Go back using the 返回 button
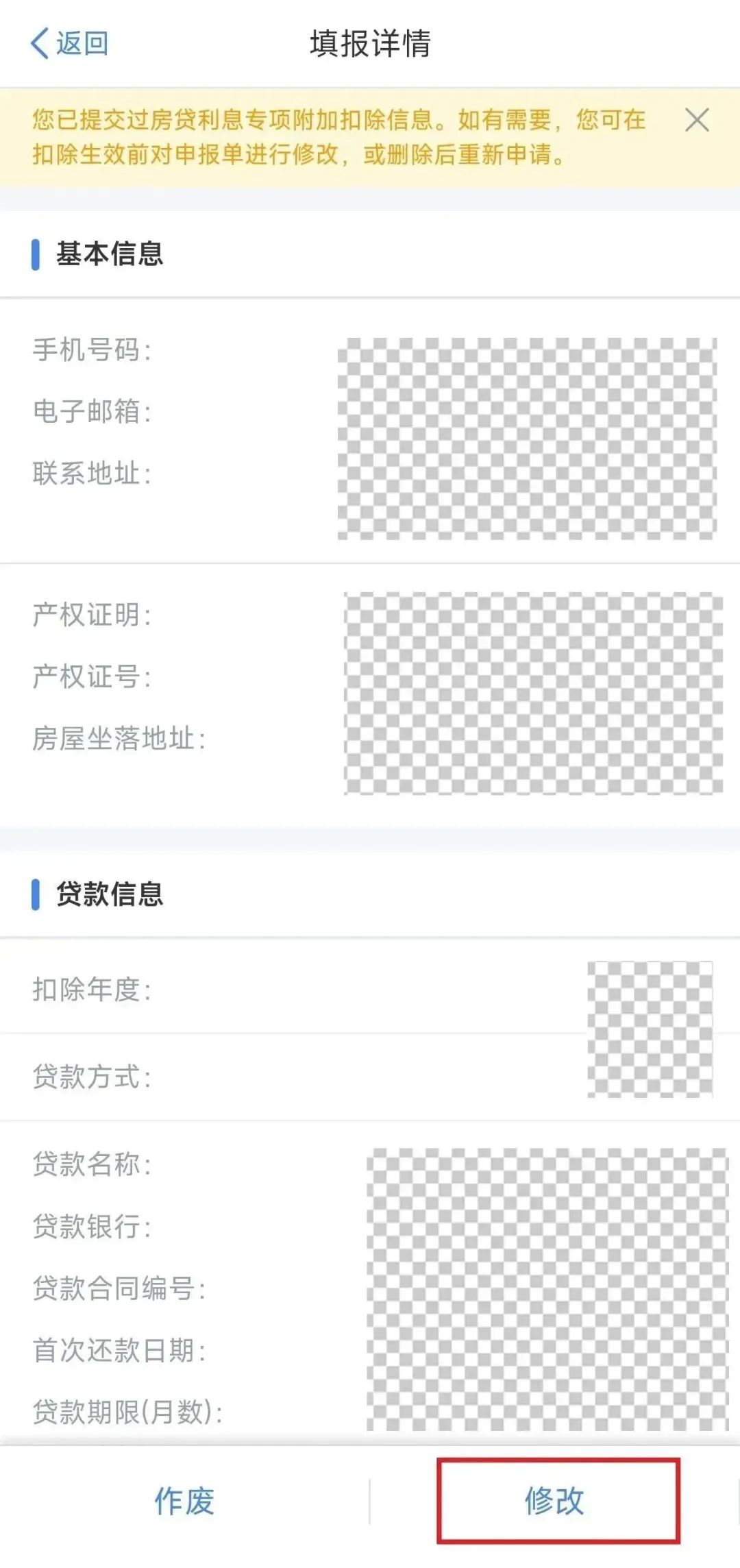 click(70, 43)
